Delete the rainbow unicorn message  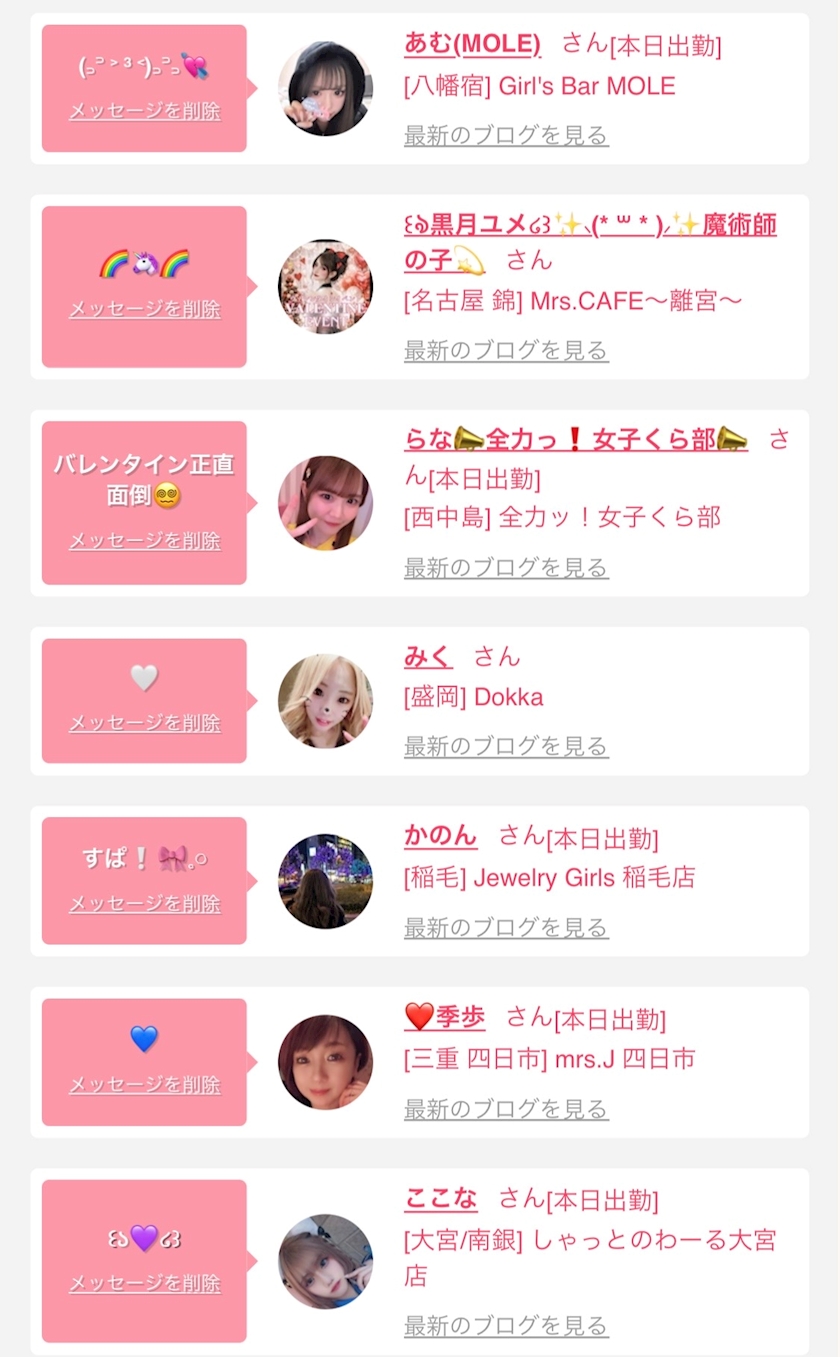pyautogui.click(x=145, y=309)
